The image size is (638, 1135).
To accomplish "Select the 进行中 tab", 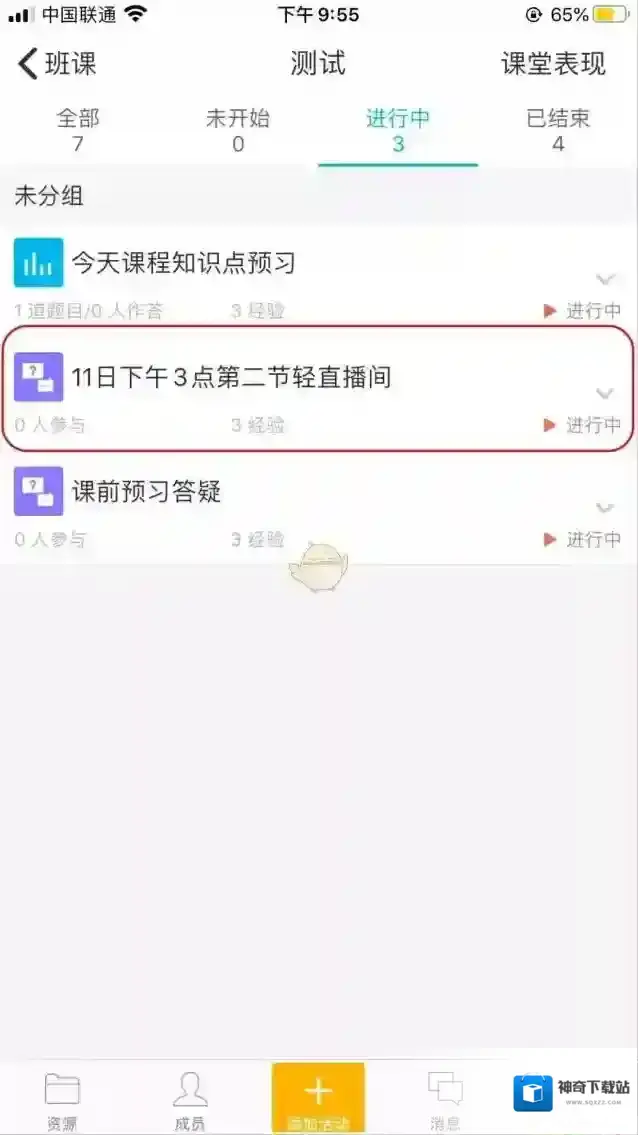I will (398, 131).
